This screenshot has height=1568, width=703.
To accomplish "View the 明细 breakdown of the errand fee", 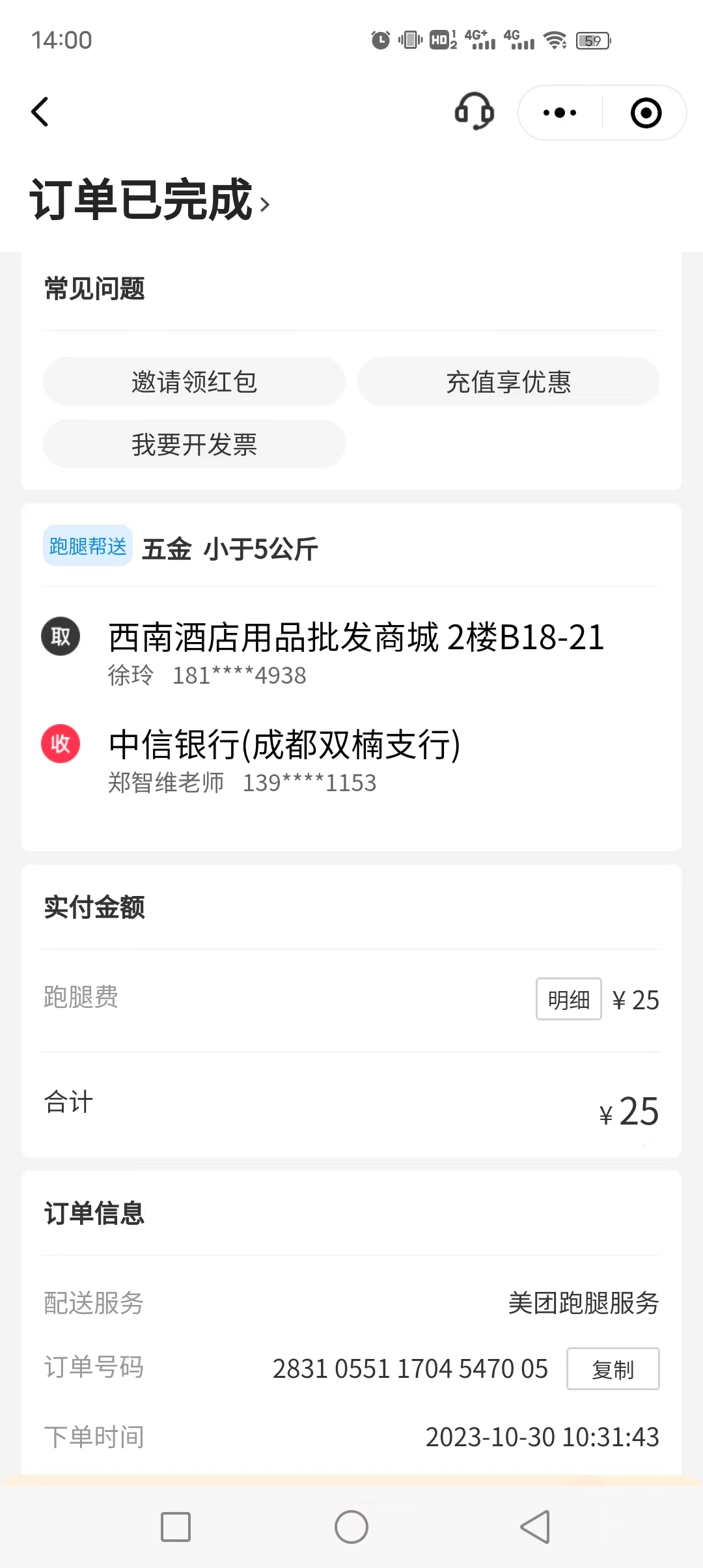I will 568,999.
